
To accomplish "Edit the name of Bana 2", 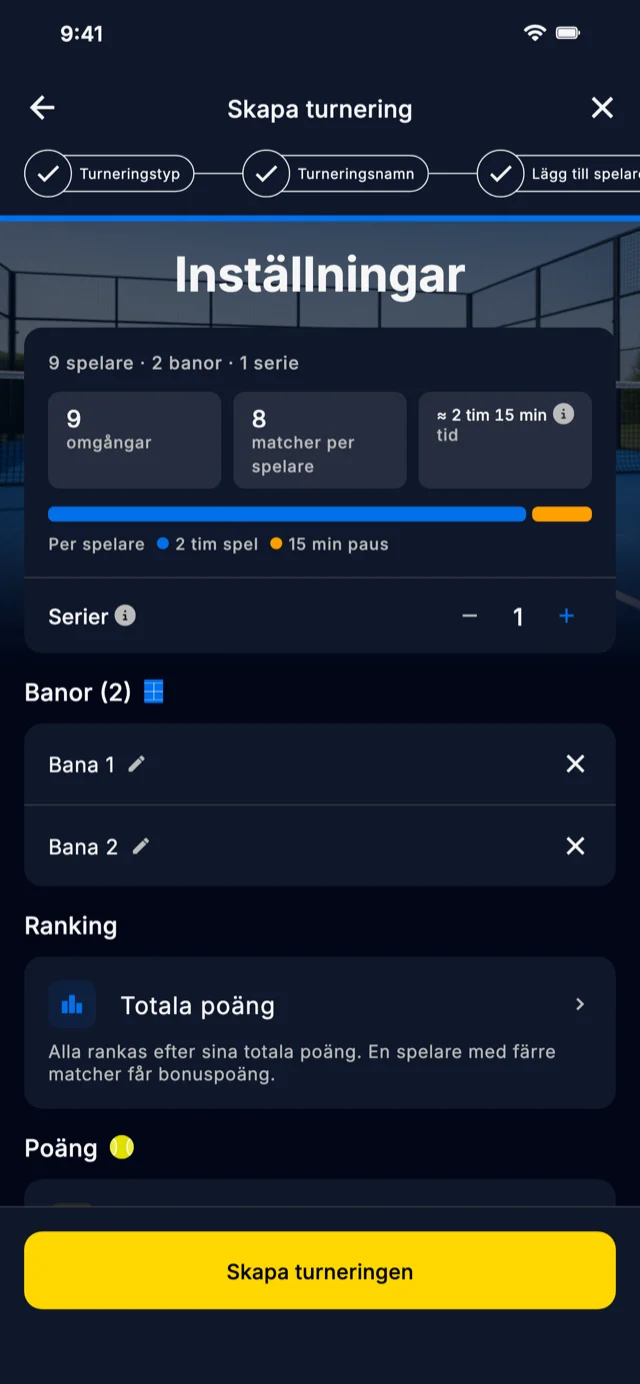I will coord(141,846).
